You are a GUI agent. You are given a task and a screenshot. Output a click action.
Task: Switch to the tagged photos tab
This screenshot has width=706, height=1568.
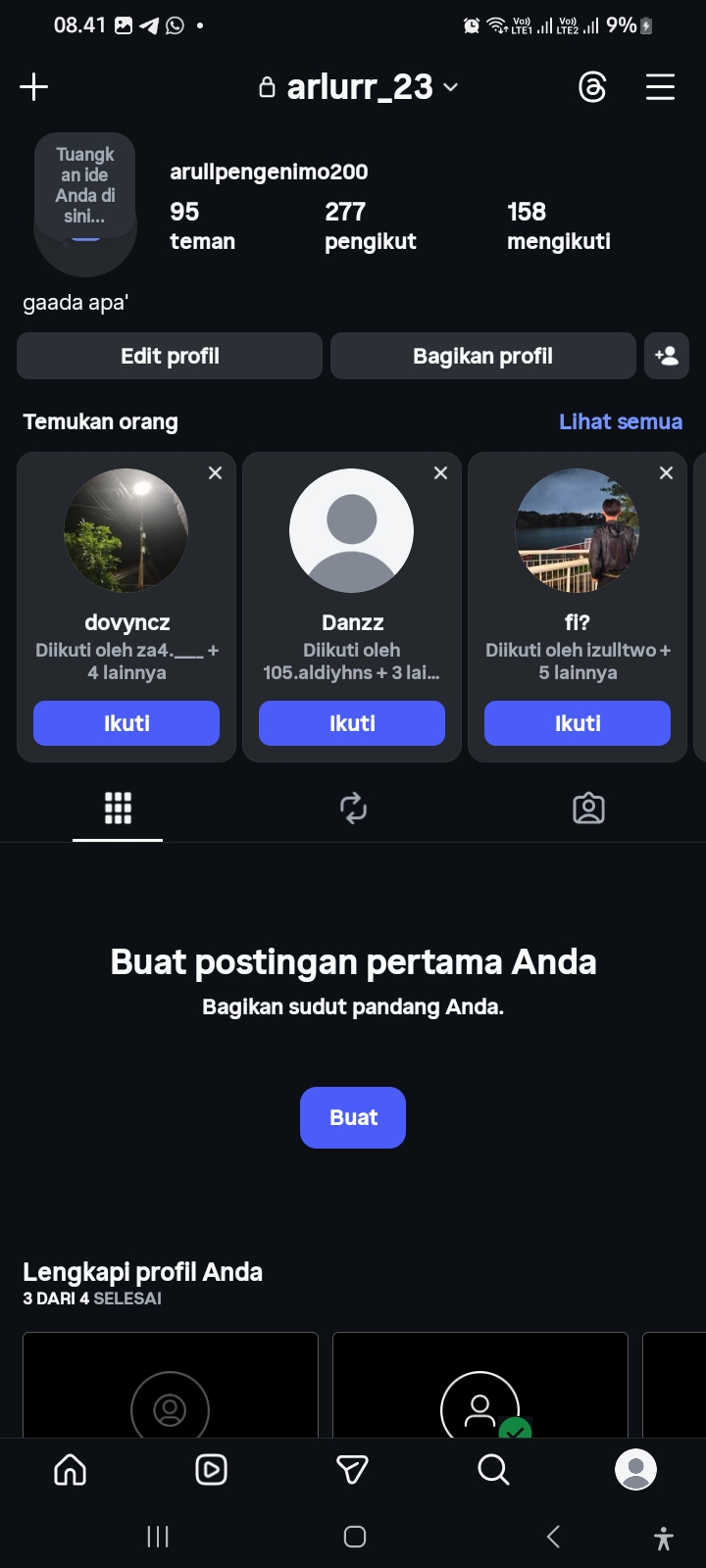[588, 808]
